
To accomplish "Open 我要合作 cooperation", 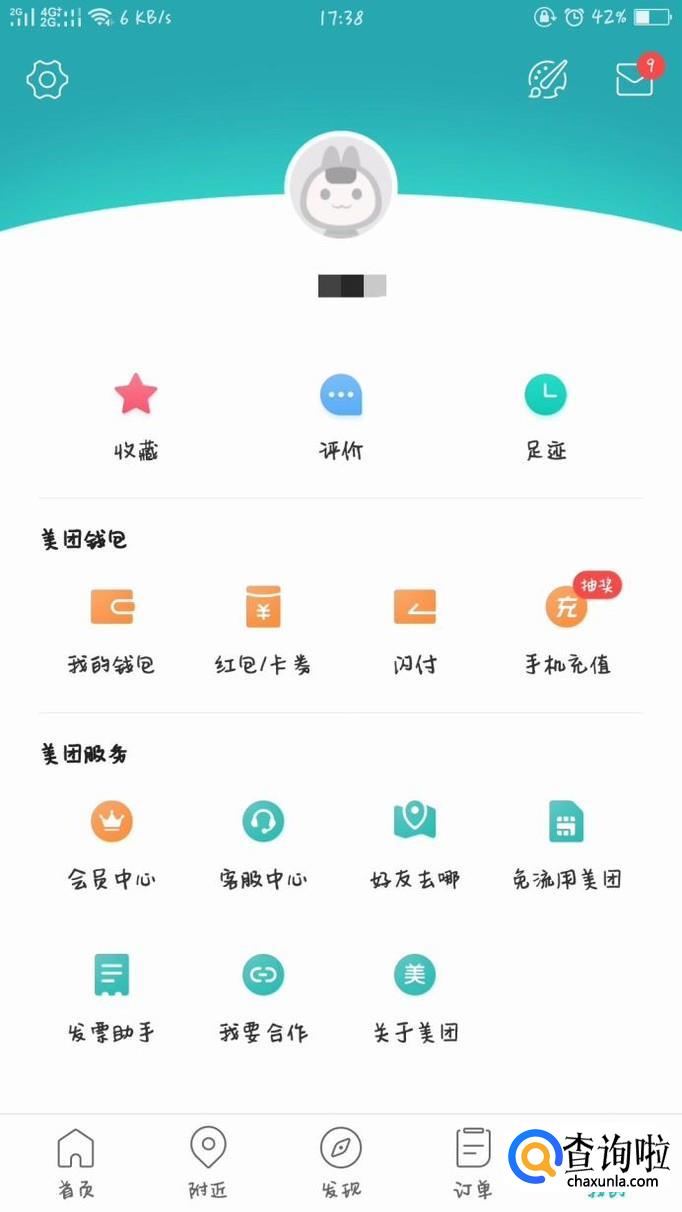I will [263, 996].
